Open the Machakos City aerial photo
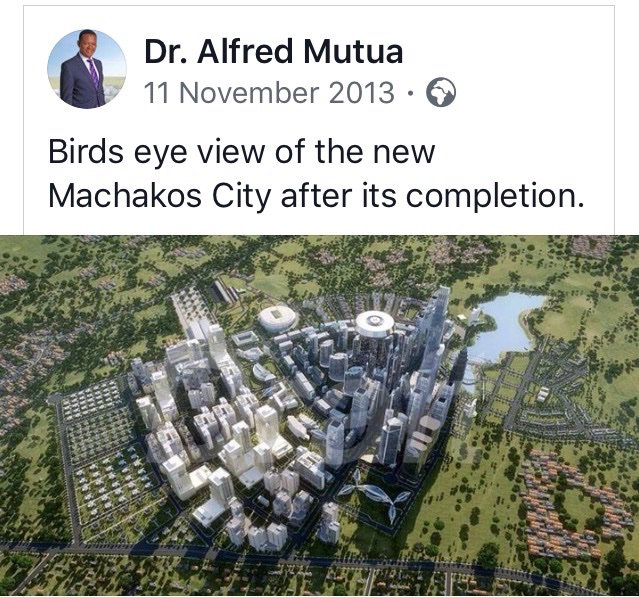This screenshot has height=597, width=639. pos(319,415)
